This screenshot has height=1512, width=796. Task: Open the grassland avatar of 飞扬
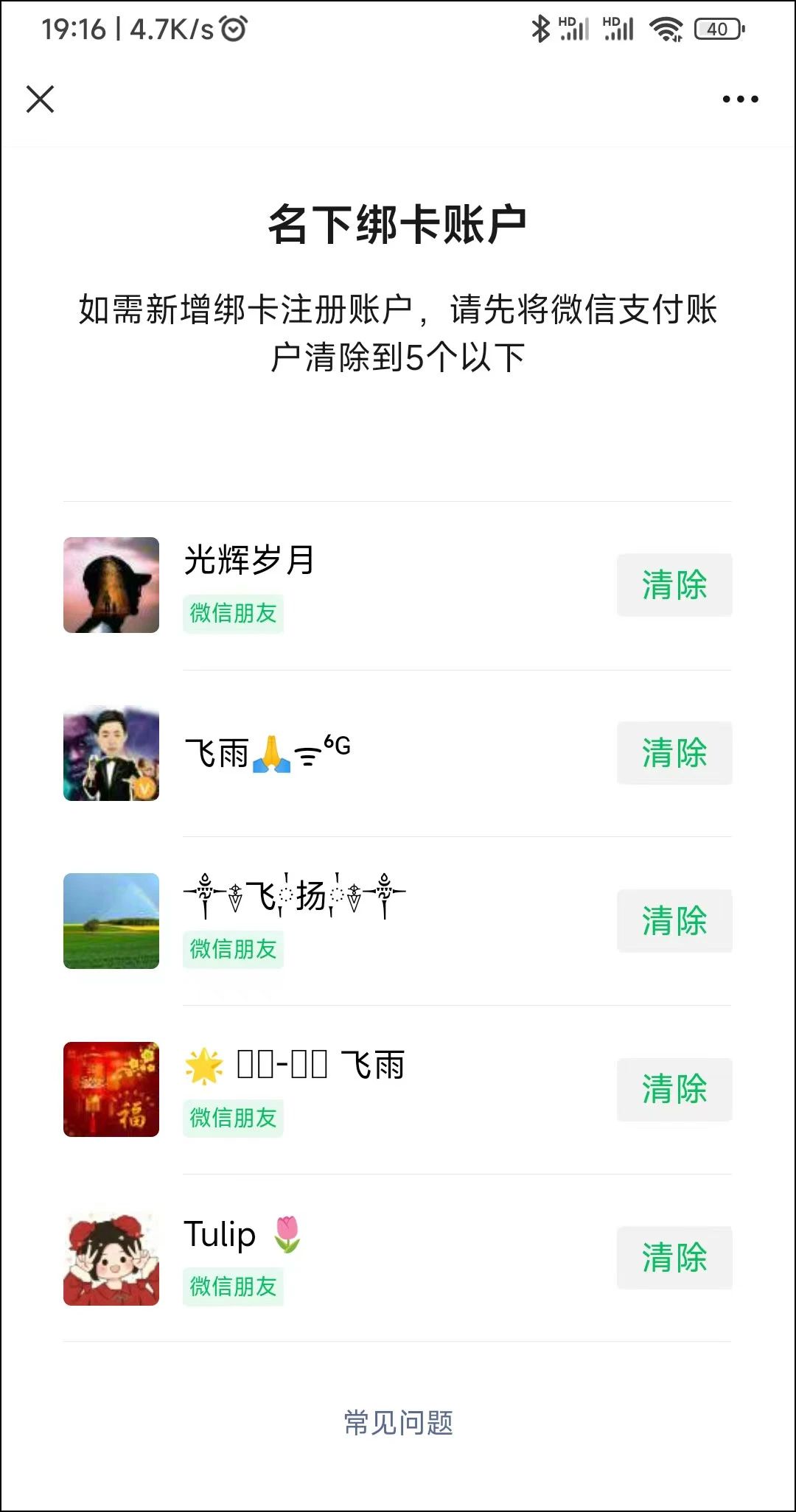[111, 921]
